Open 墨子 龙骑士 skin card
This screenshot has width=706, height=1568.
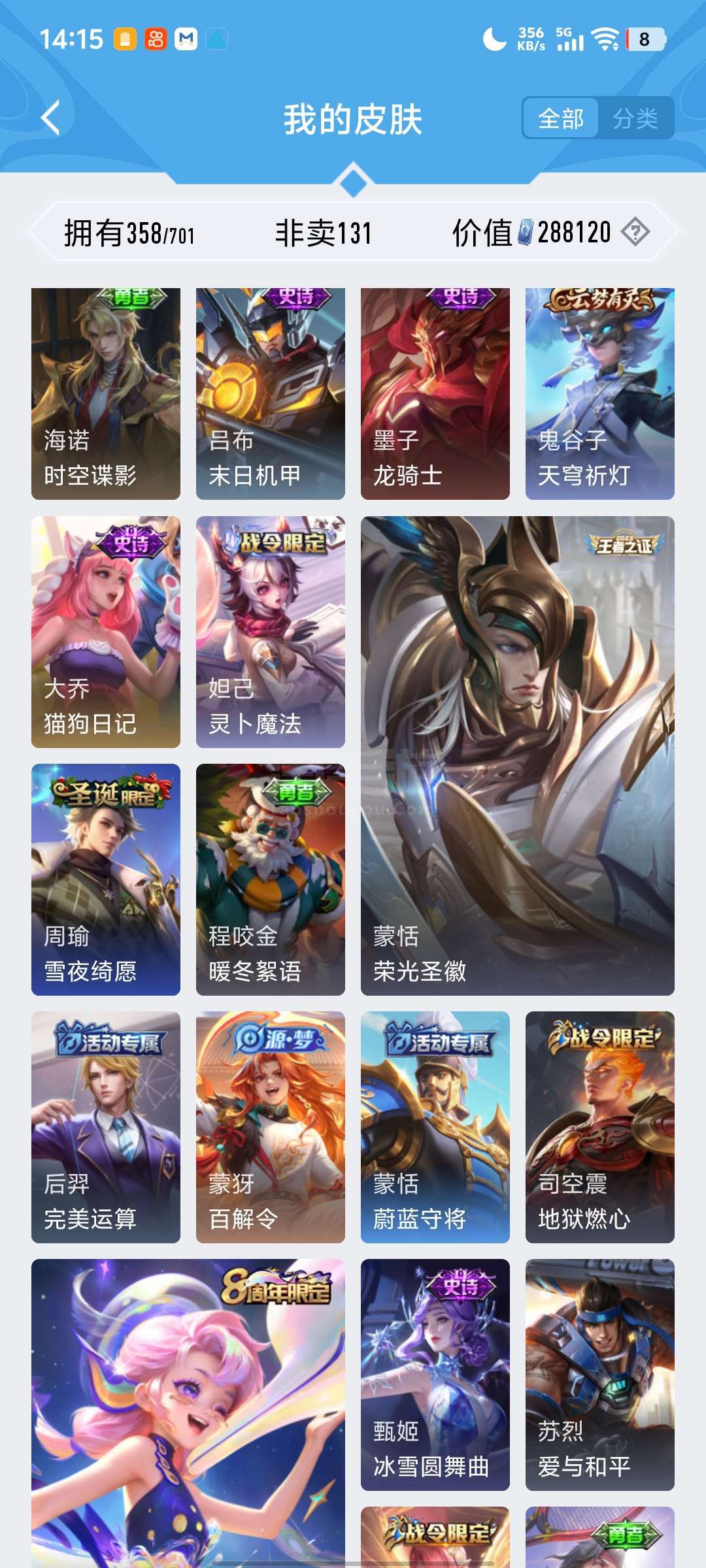pyautogui.click(x=435, y=394)
